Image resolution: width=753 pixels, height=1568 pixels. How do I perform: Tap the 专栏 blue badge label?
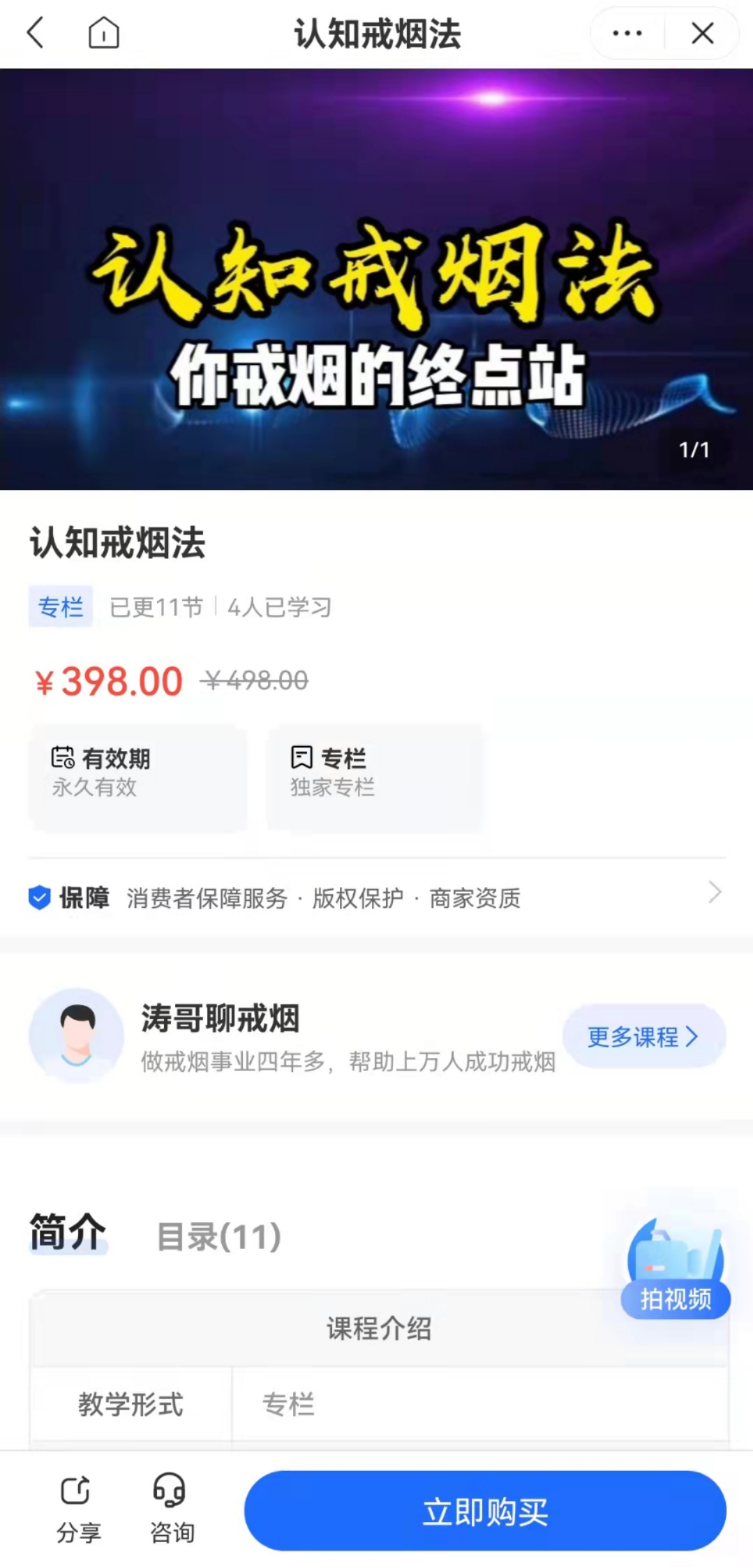(60, 606)
